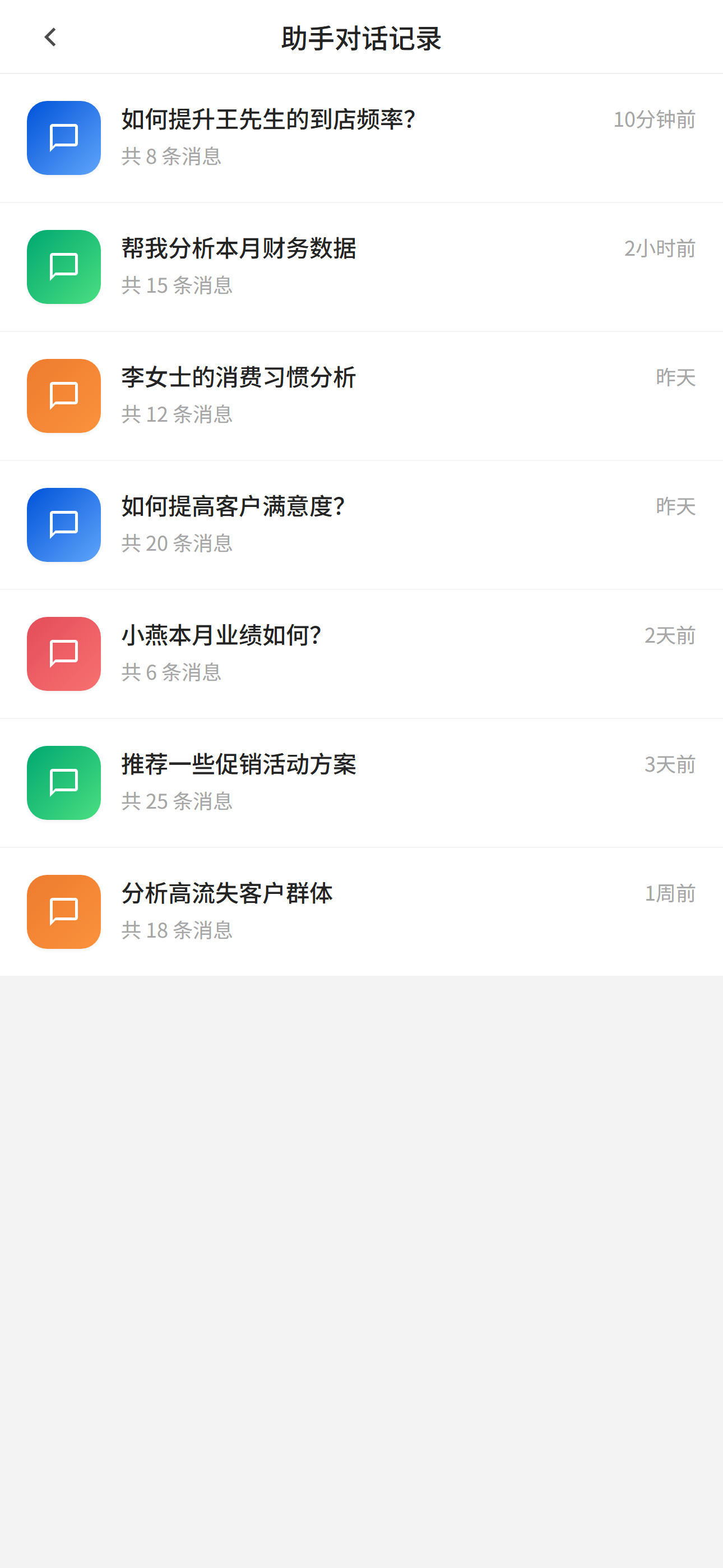Screen dimensions: 723x1568
Task: View 李女士的消费习惯分析 conversation
Action: coord(361,396)
